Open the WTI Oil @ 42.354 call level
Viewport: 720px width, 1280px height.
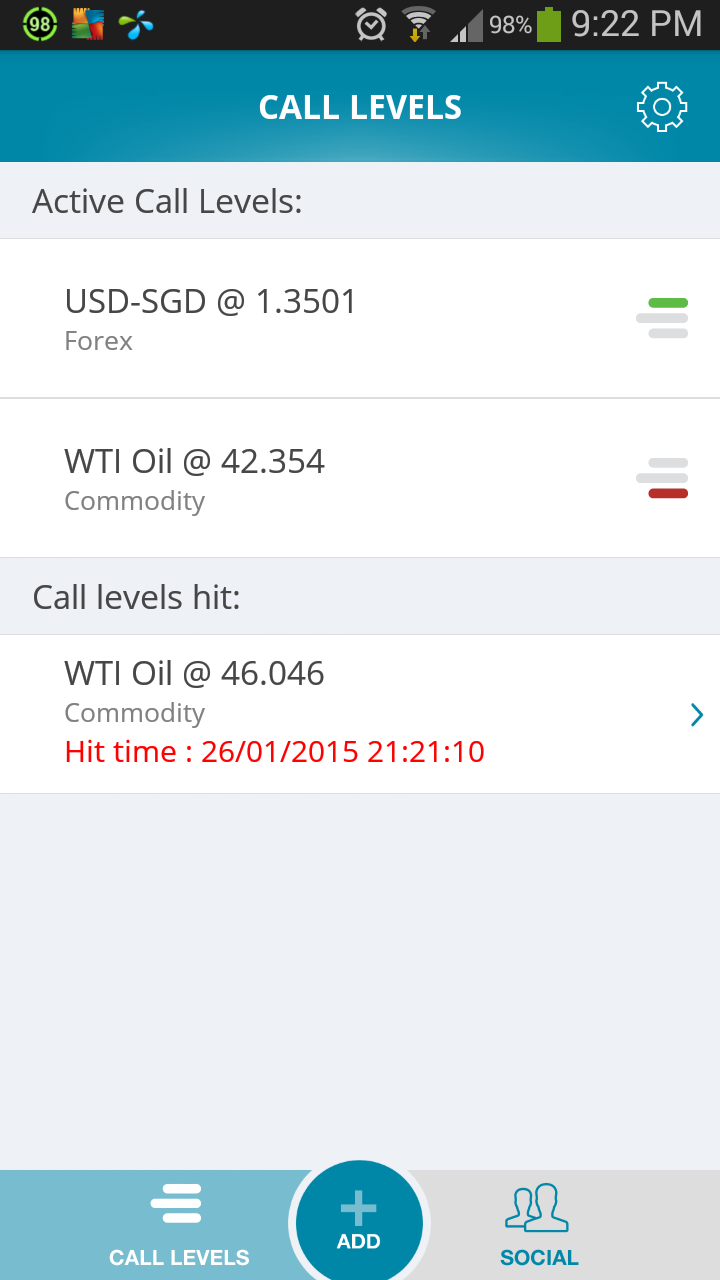coord(360,478)
